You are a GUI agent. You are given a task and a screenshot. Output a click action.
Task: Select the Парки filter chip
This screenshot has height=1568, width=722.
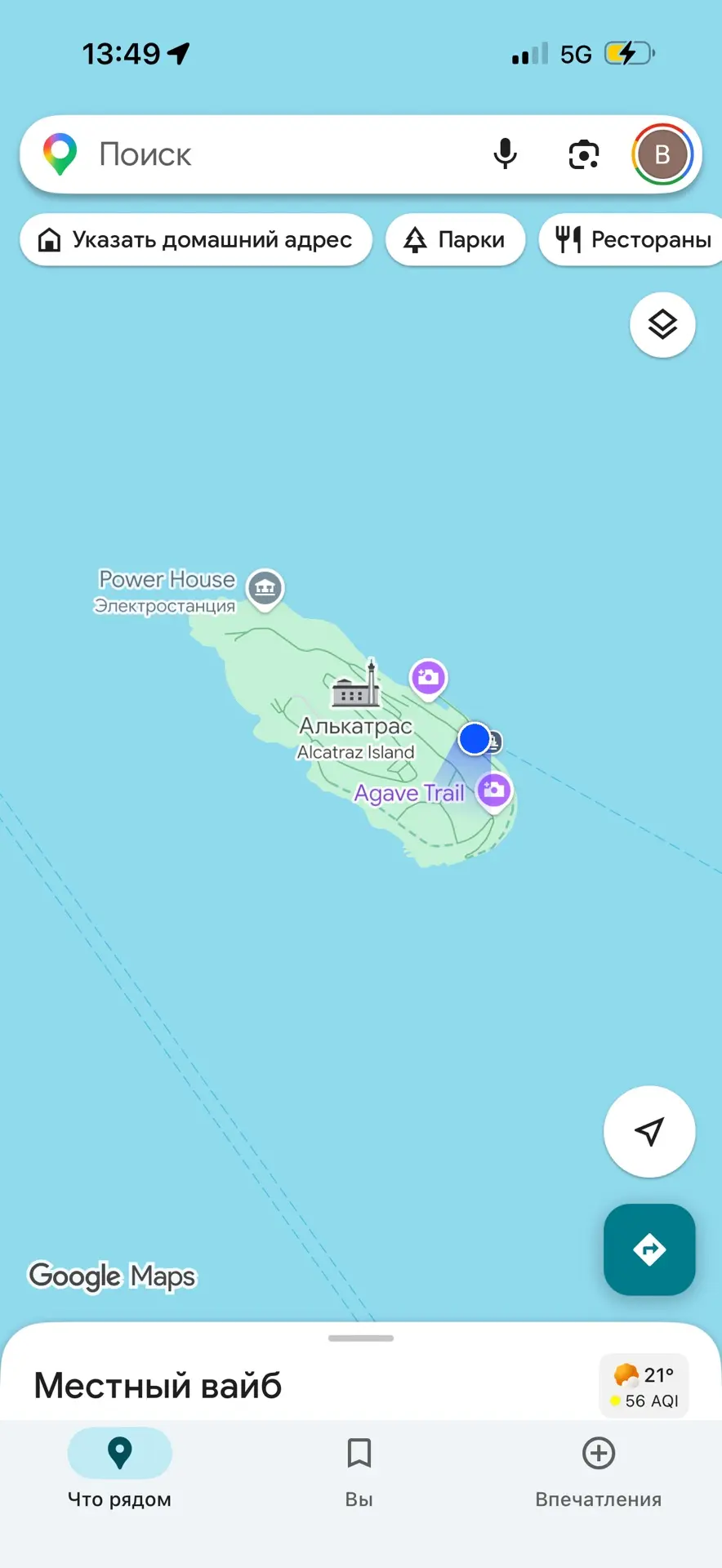[x=455, y=240]
